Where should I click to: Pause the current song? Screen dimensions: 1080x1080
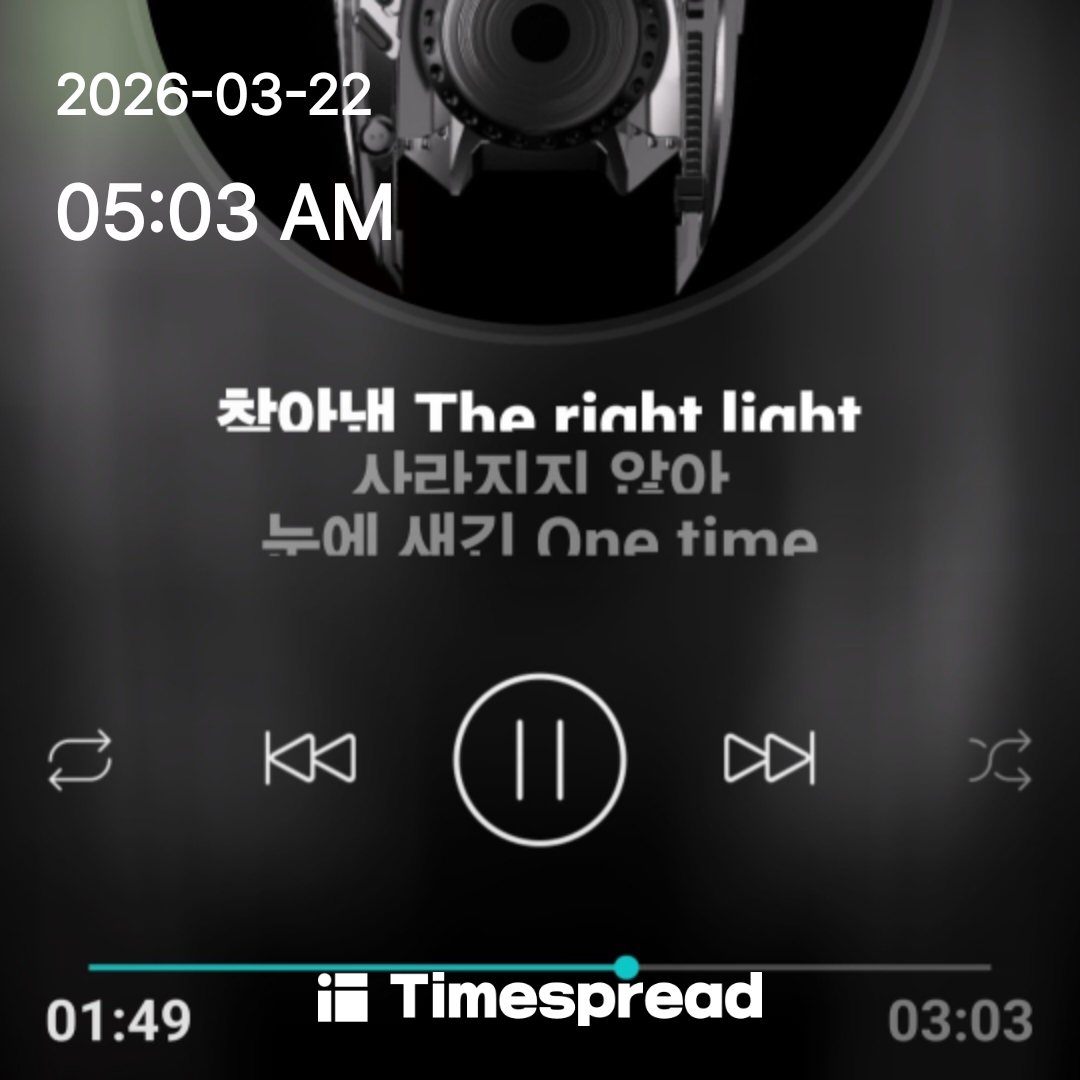coord(540,759)
